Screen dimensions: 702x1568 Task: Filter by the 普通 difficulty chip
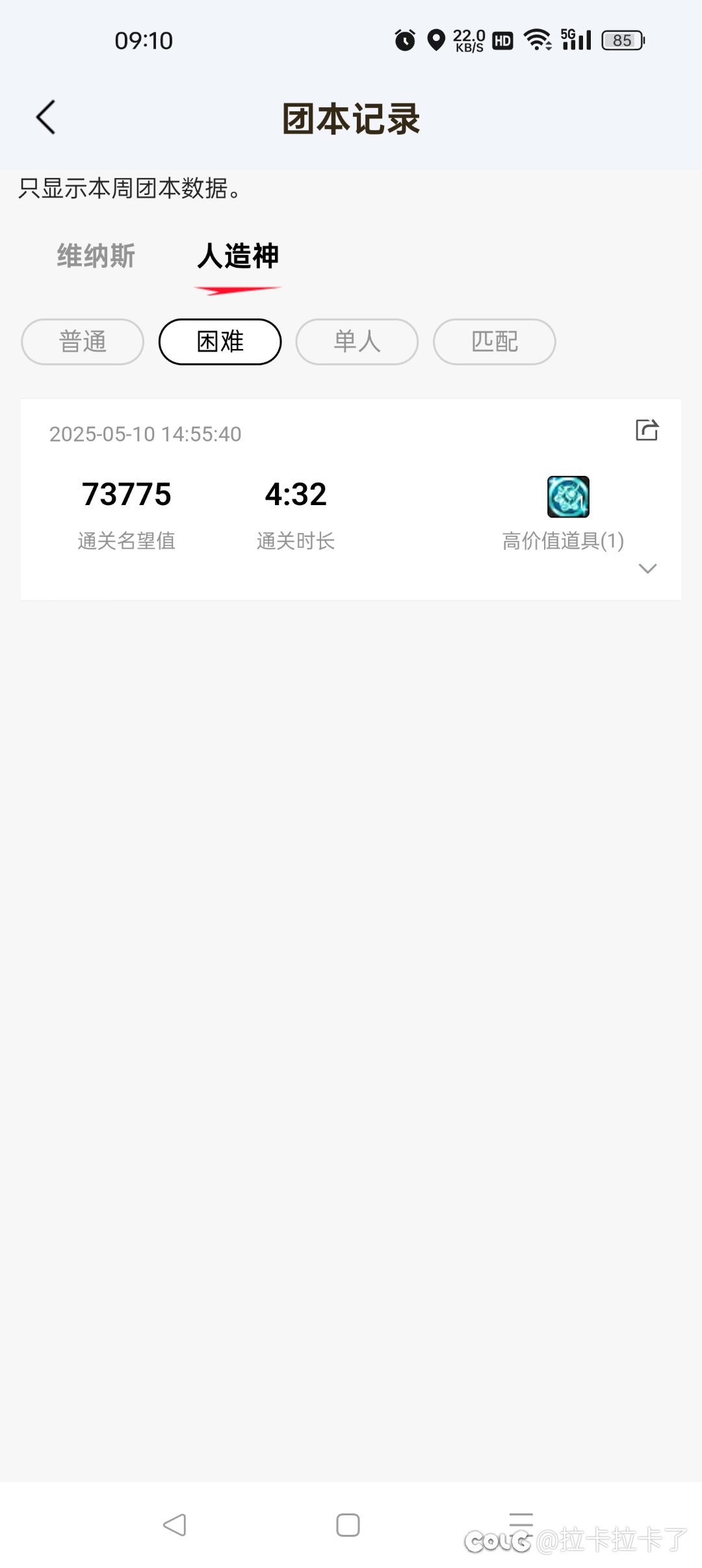pos(83,342)
